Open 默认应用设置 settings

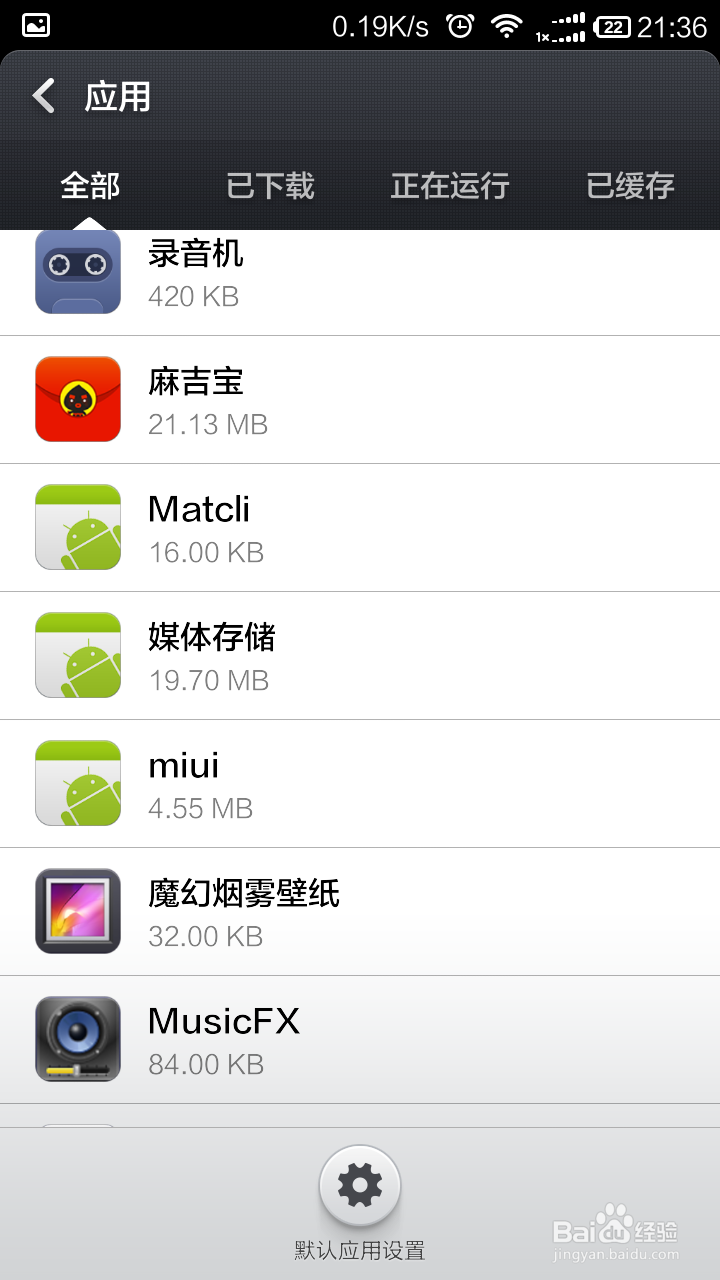click(360, 1249)
